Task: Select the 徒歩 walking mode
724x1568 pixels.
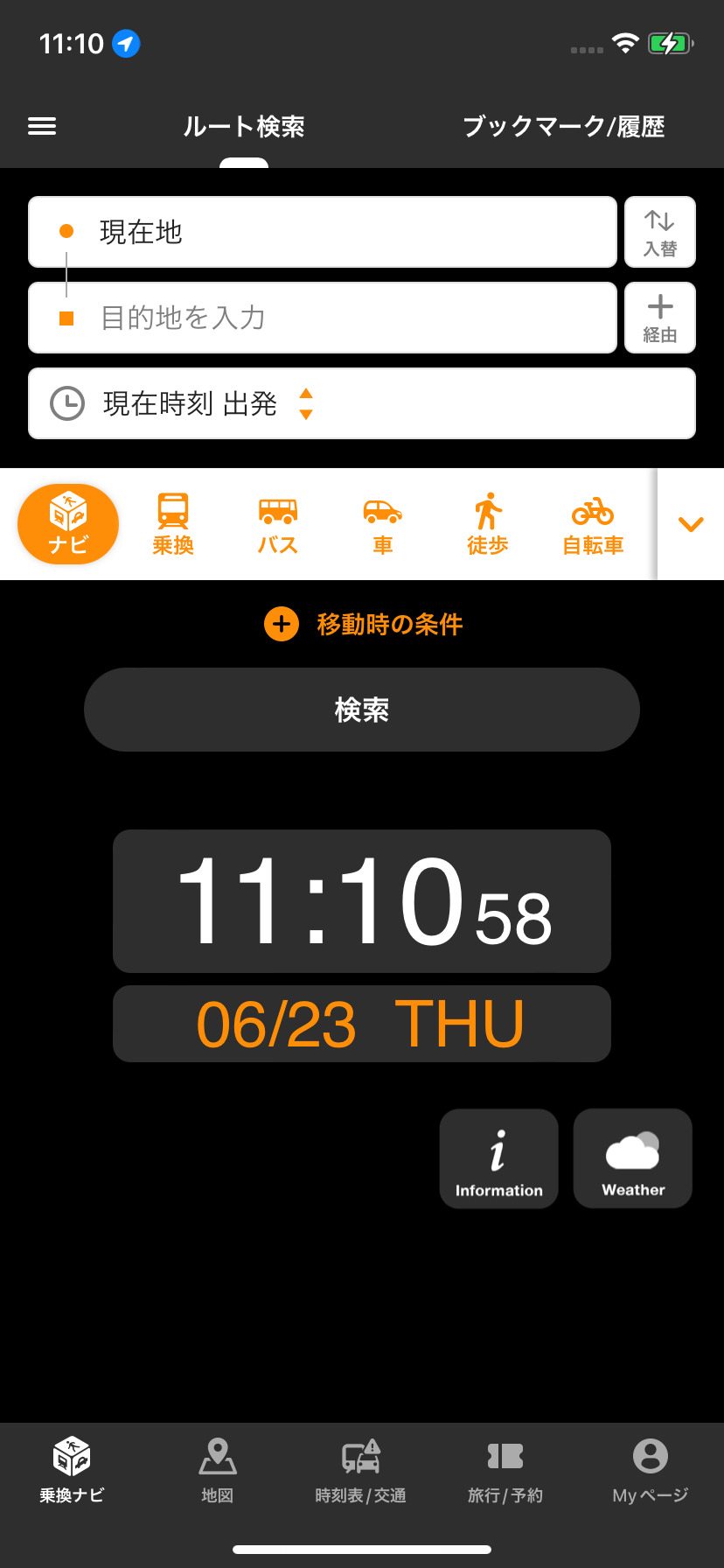Action: (x=488, y=524)
